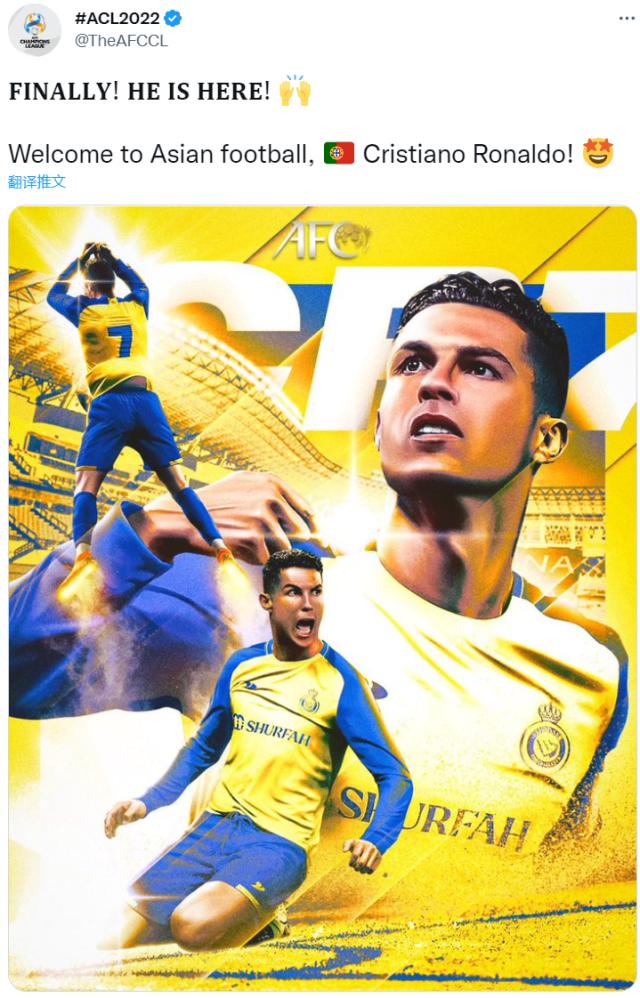Image resolution: width=640 pixels, height=998 pixels.
Task: Open the @TheAFCCL account handle
Action: click(x=120, y=41)
